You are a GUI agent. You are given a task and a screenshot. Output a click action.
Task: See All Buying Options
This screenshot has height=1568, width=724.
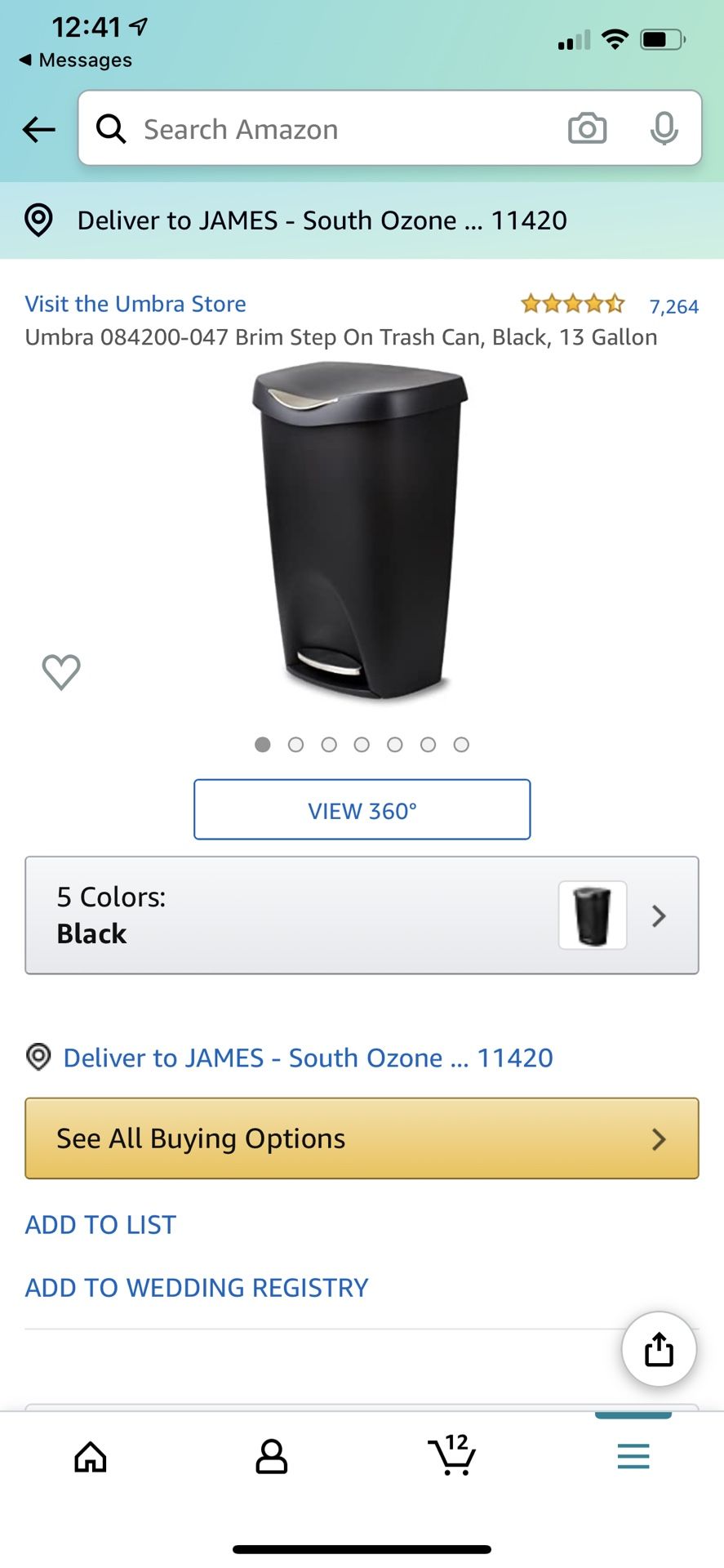362,1138
